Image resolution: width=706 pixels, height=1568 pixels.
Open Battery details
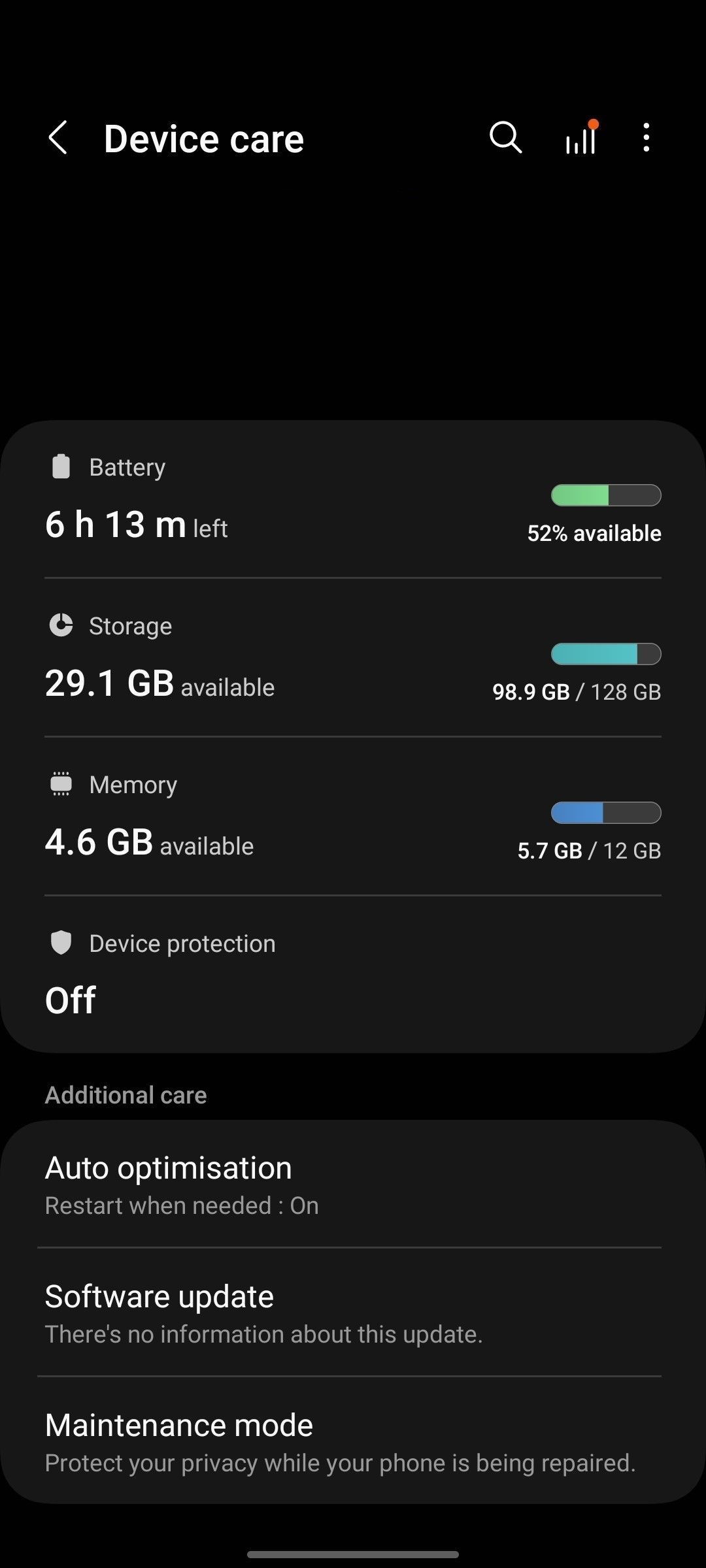coord(353,500)
